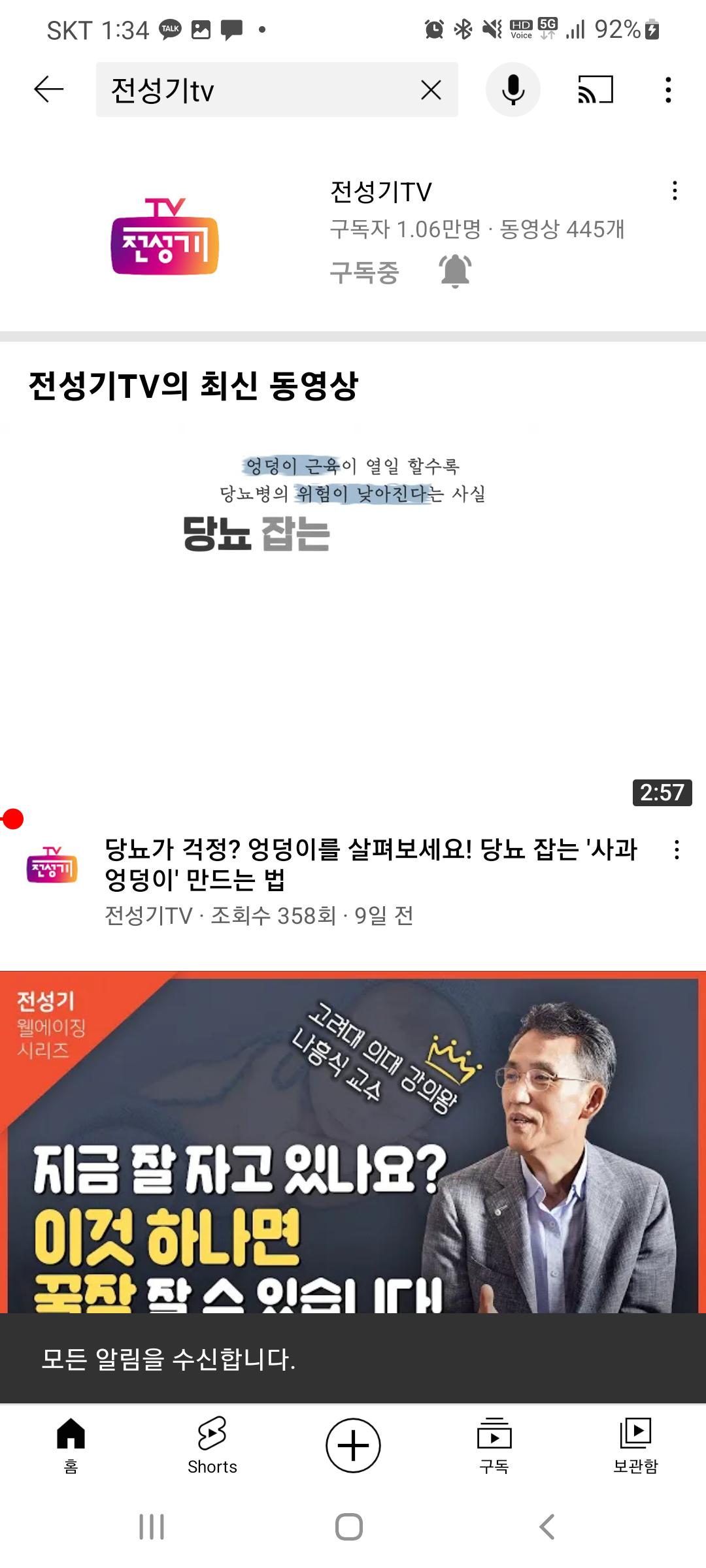This screenshot has height=1568, width=706.
Task: Go back from search results
Action: (48, 90)
